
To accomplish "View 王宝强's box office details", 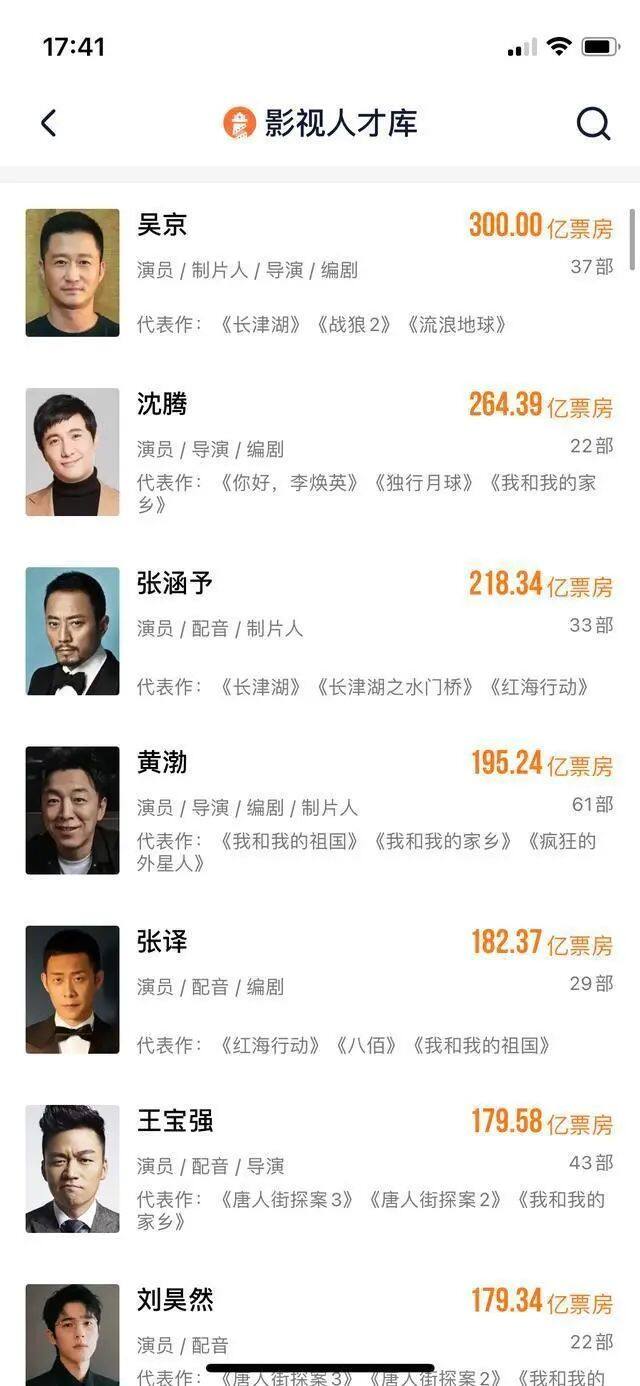I will (x=541, y=1122).
